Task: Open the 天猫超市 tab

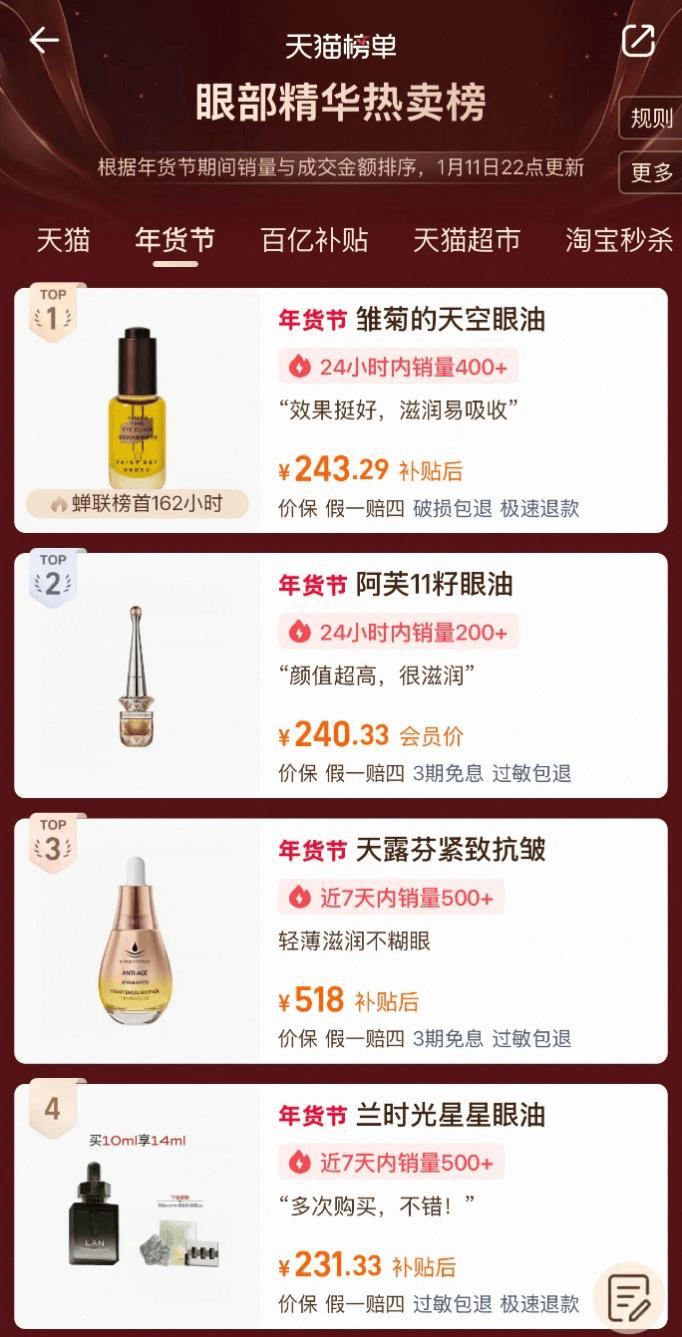Action: (467, 241)
